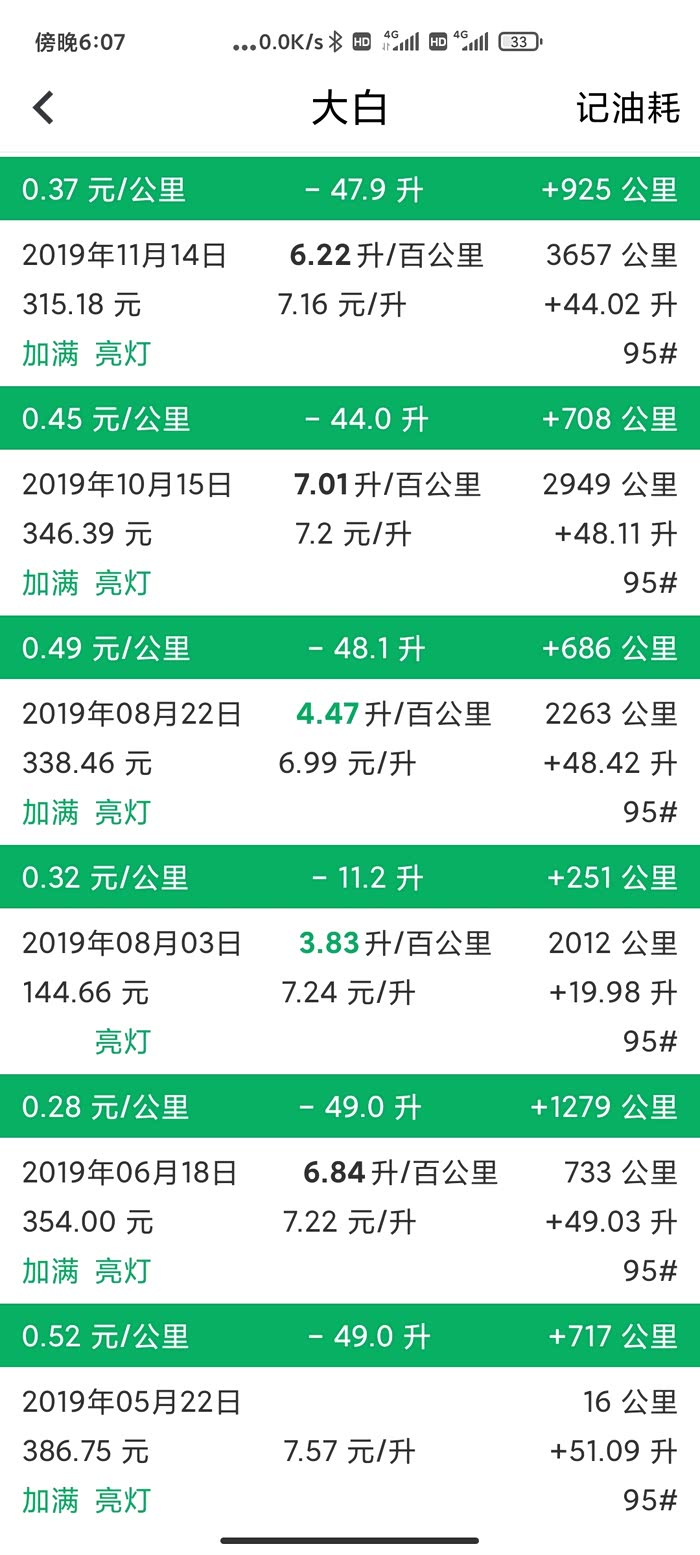View the 2019年05月22日 refuel entry

click(x=350, y=1448)
